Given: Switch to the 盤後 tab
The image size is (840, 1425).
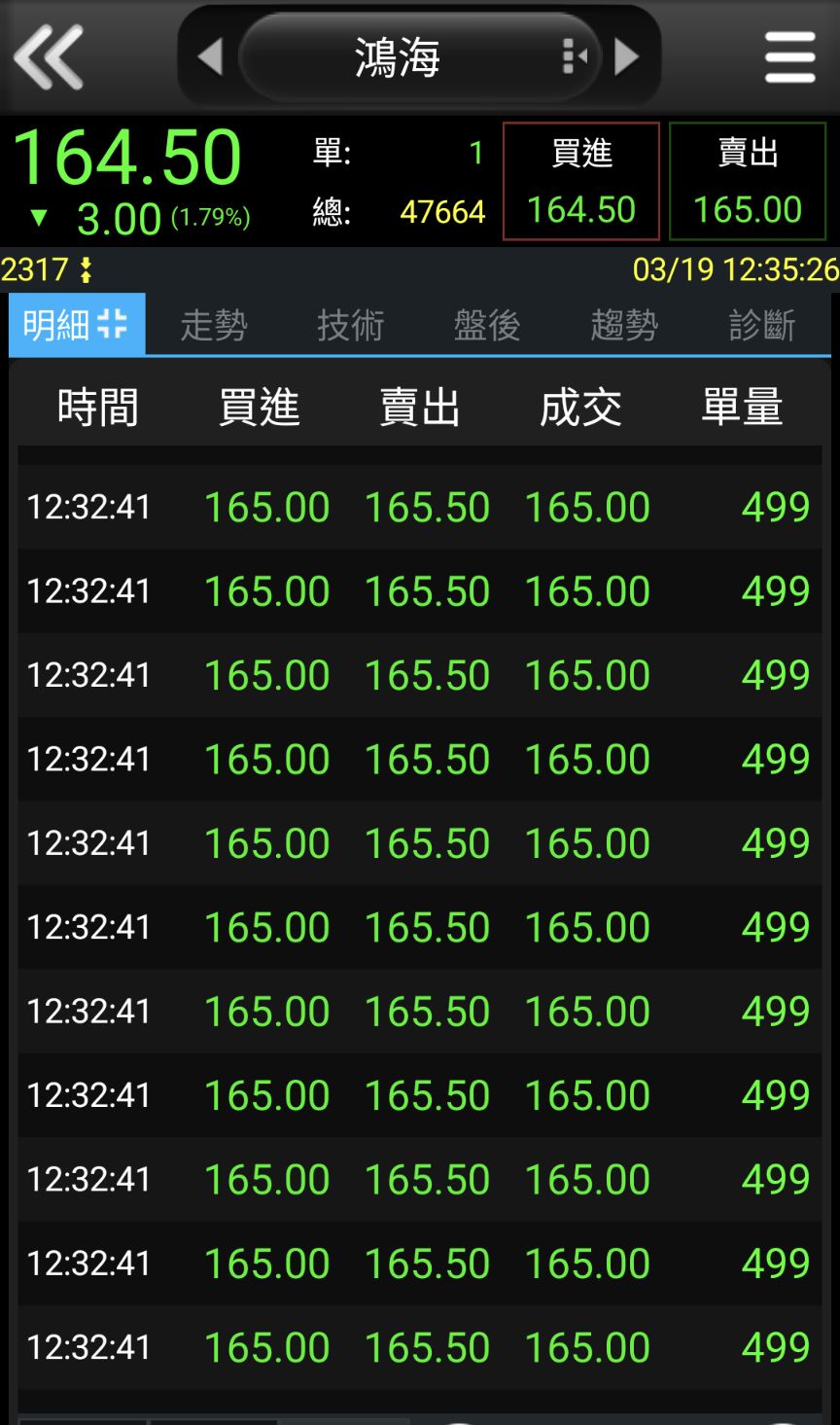Looking at the screenshot, I should click(x=487, y=325).
